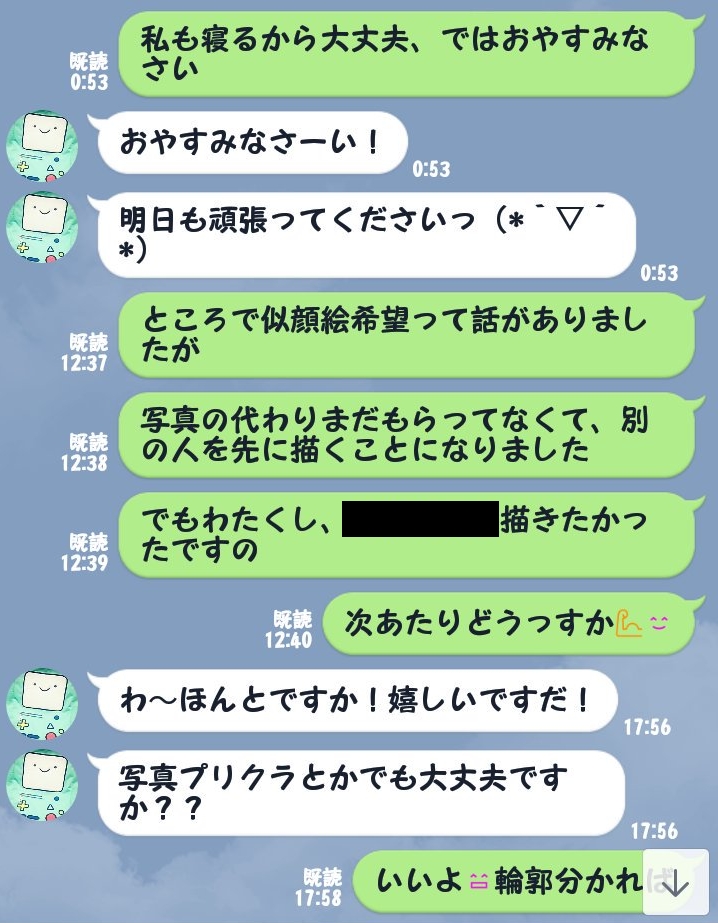Jump to latest messages with the down arrow
The image size is (718, 923).
click(676, 883)
